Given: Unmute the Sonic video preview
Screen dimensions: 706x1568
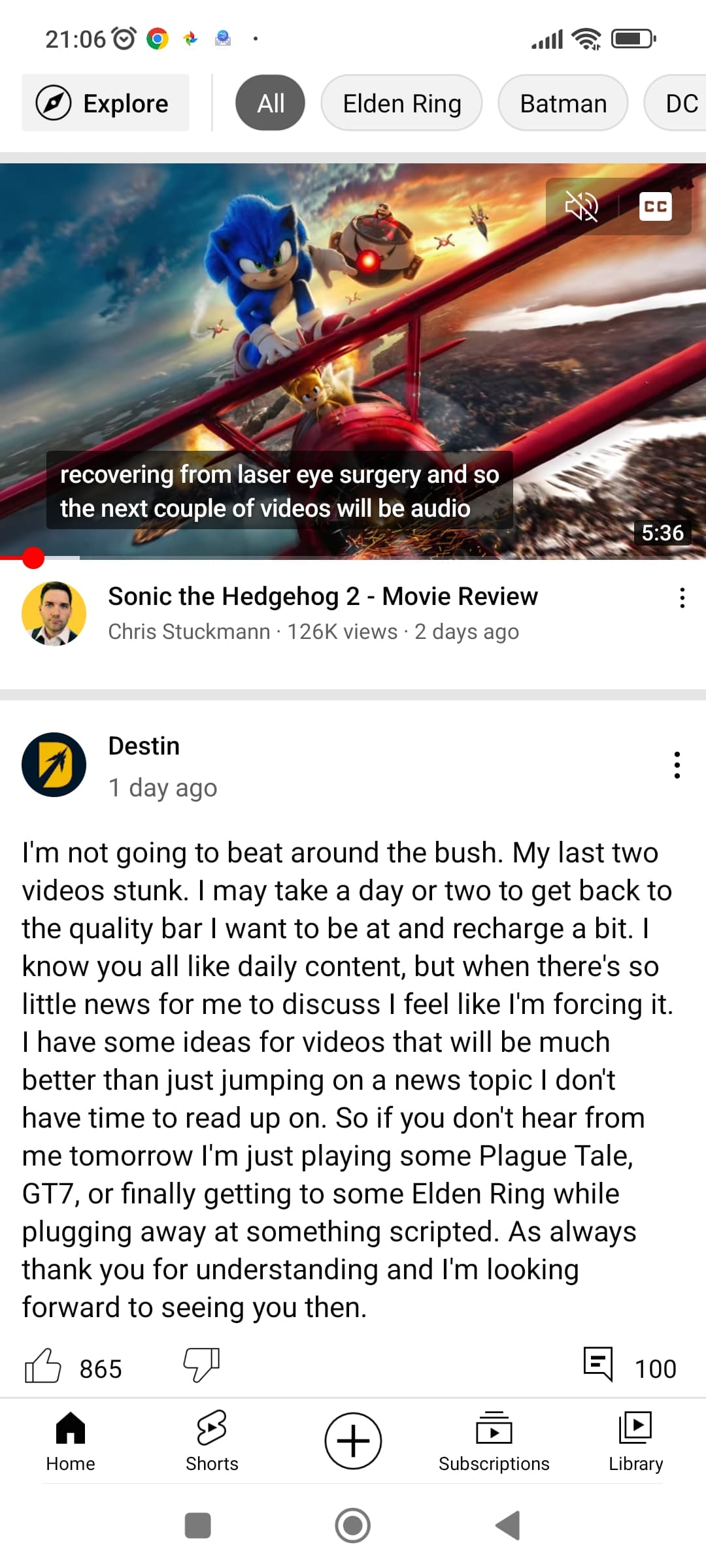Looking at the screenshot, I should [x=581, y=206].
